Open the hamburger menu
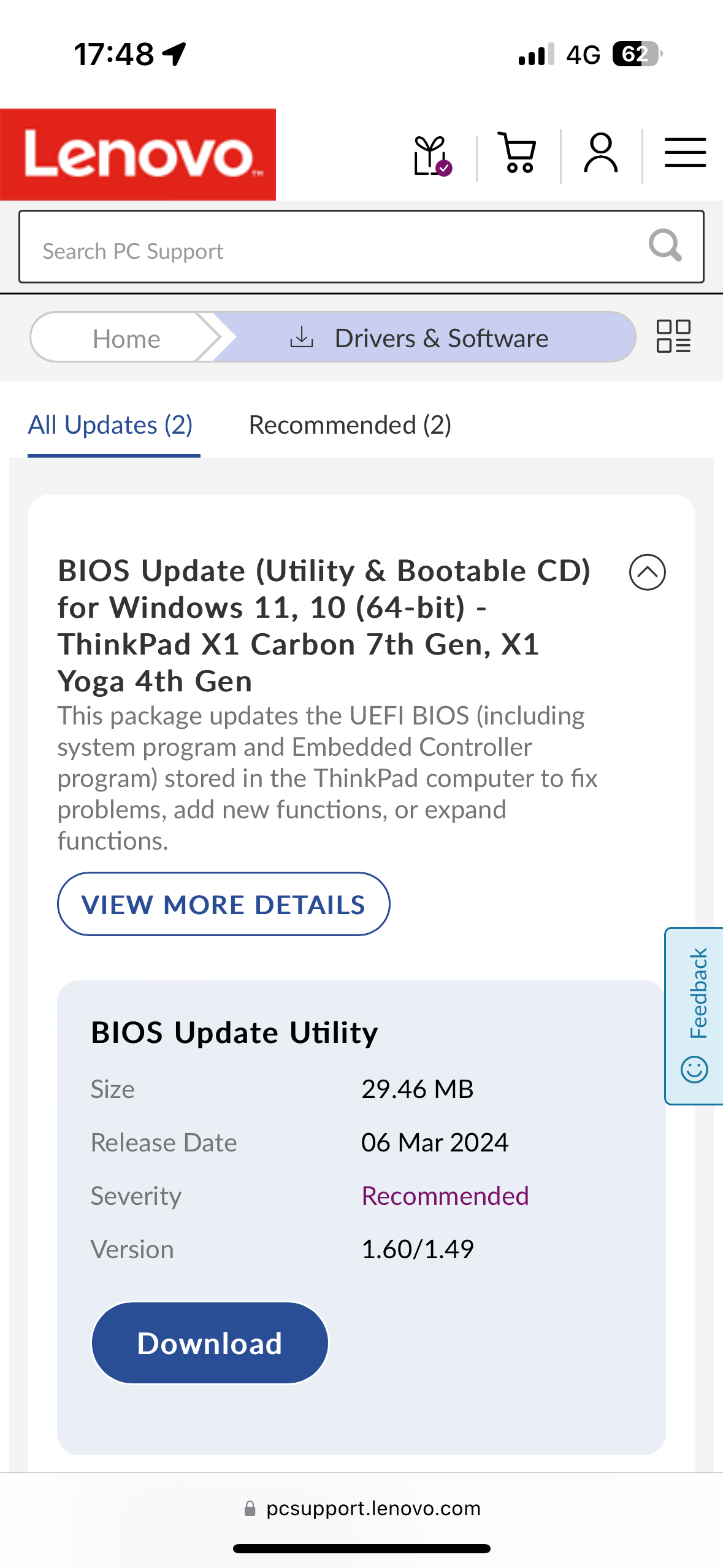 685,153
